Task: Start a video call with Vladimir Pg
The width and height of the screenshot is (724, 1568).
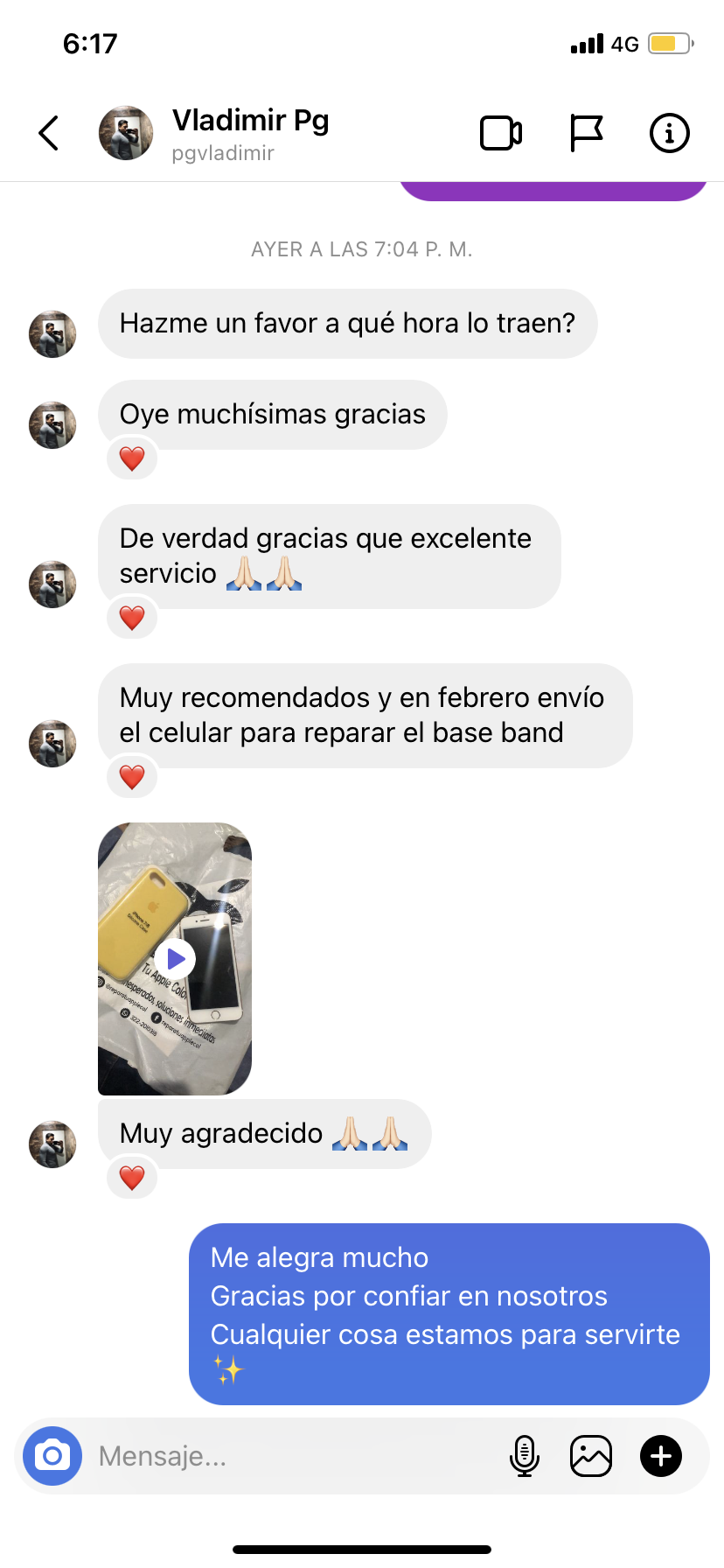Action: (x=501, y=133)
